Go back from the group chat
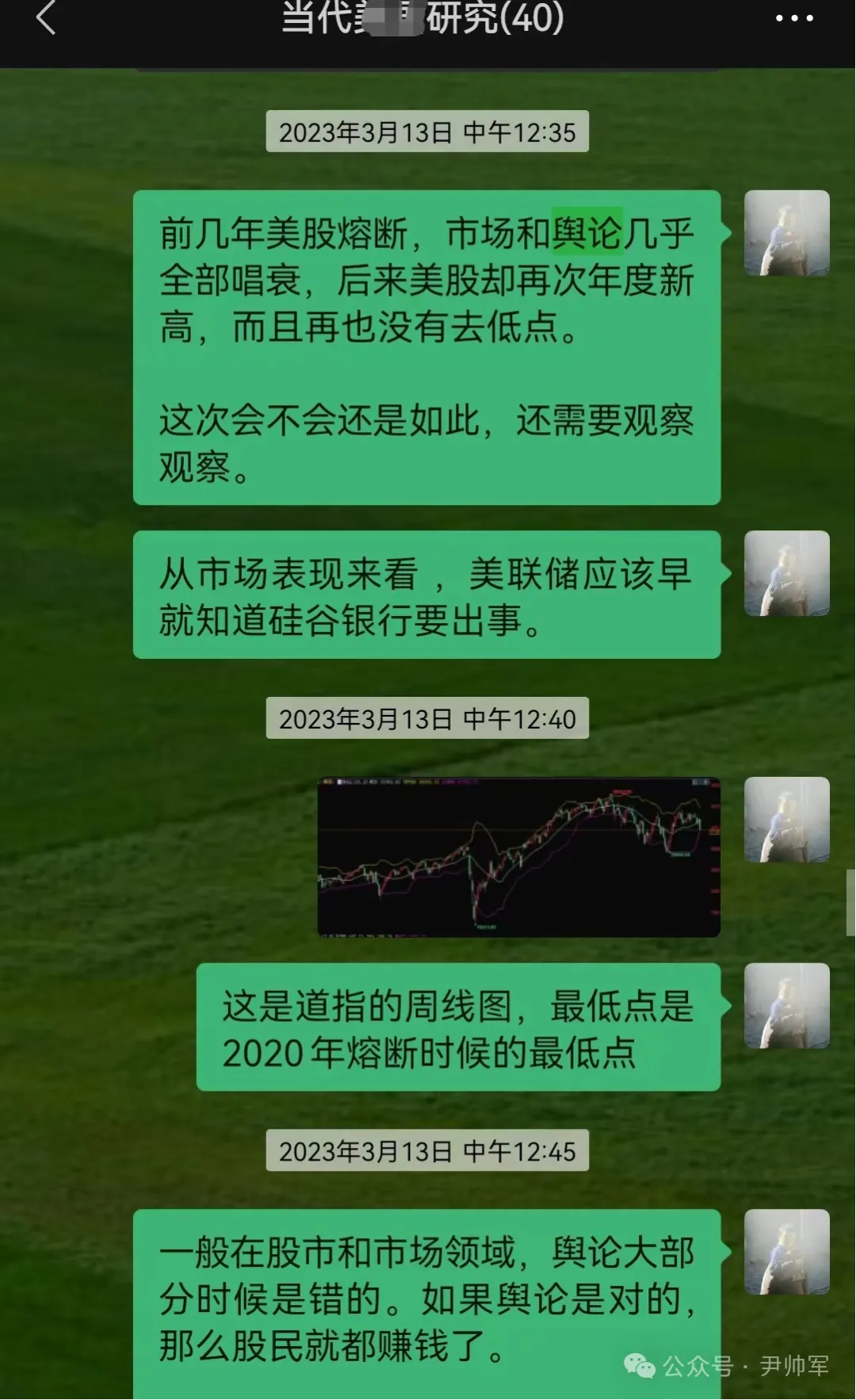The height and width of the screenshot is (1400, 856). (x=46, y=18)
